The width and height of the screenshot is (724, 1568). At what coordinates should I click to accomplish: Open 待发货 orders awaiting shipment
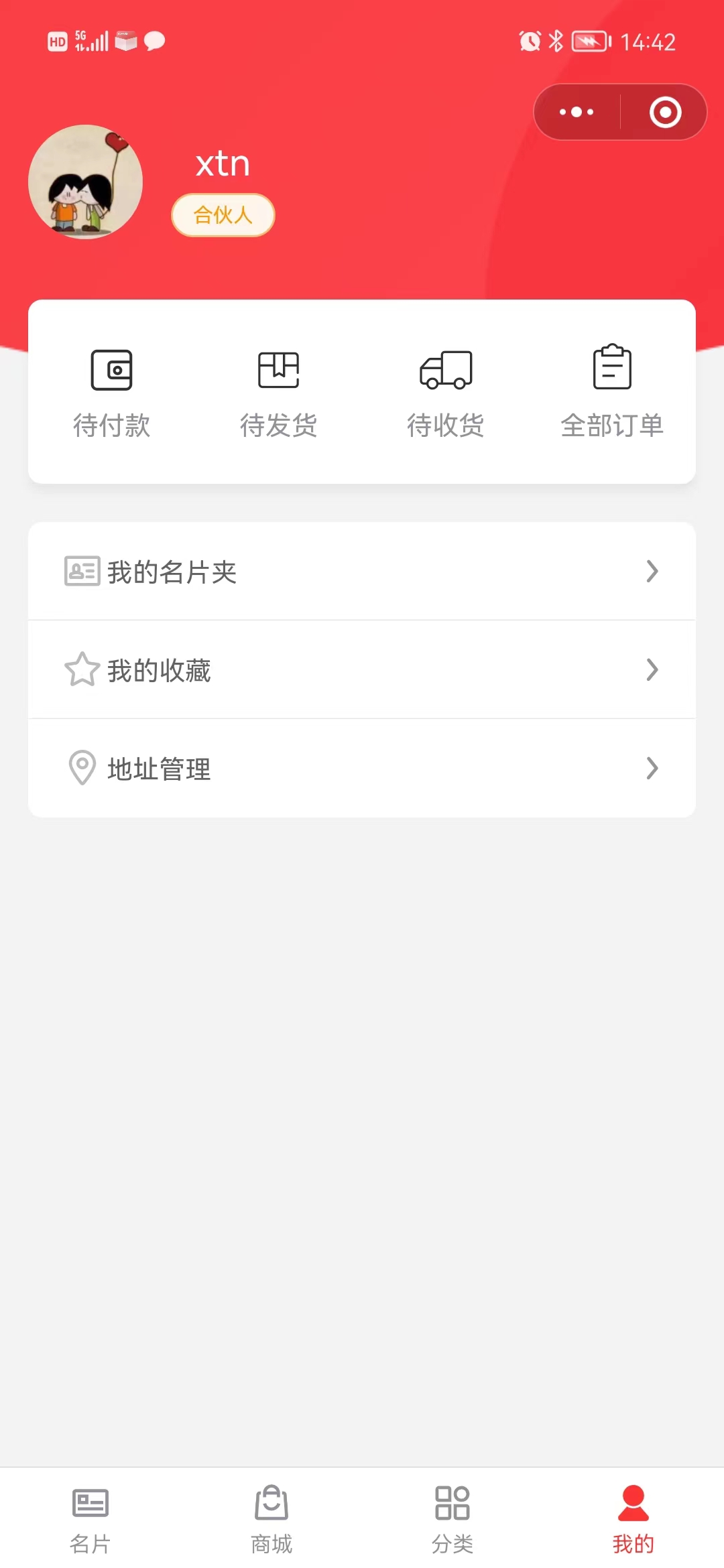tap(278, 393)
